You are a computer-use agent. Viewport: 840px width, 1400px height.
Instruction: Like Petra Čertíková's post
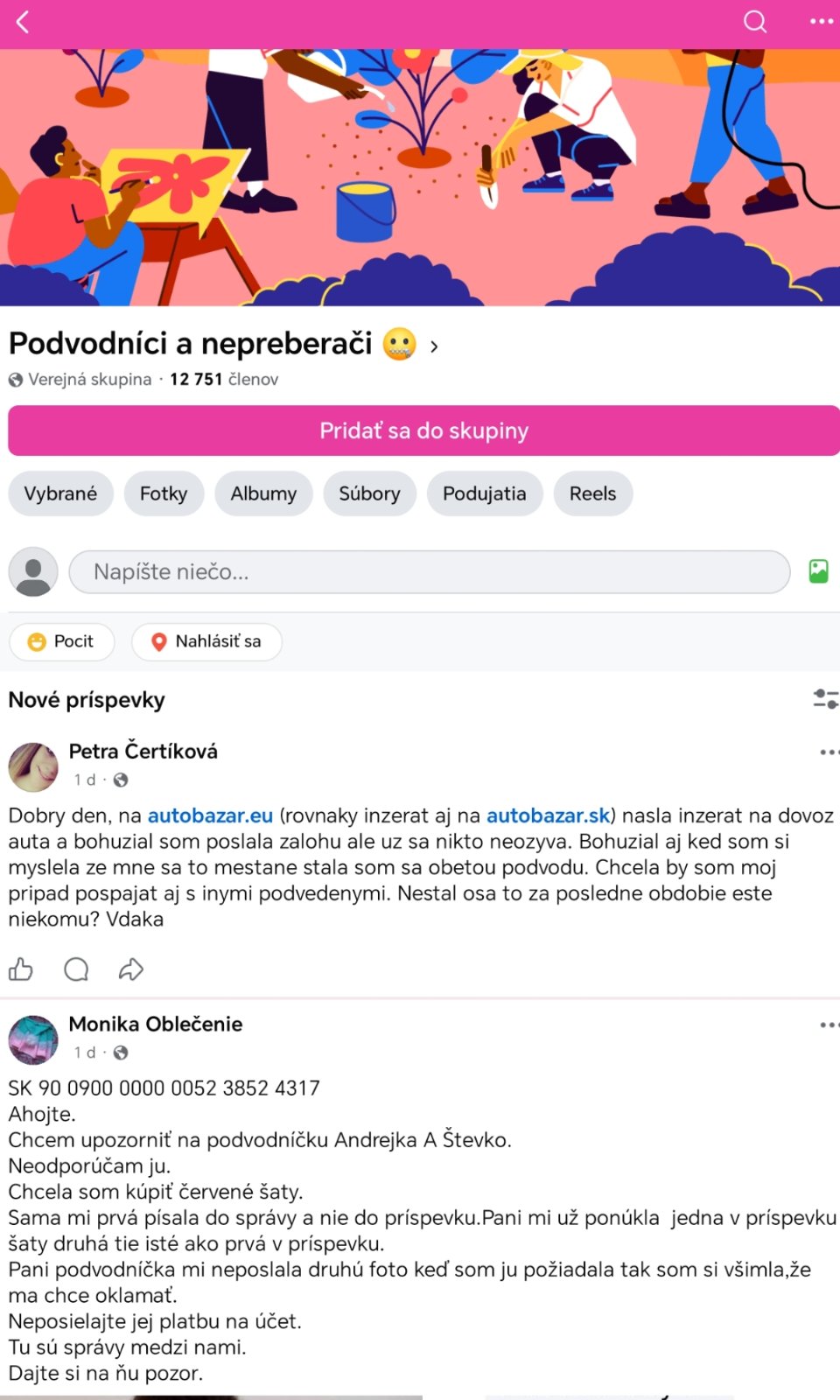[21, 969]
